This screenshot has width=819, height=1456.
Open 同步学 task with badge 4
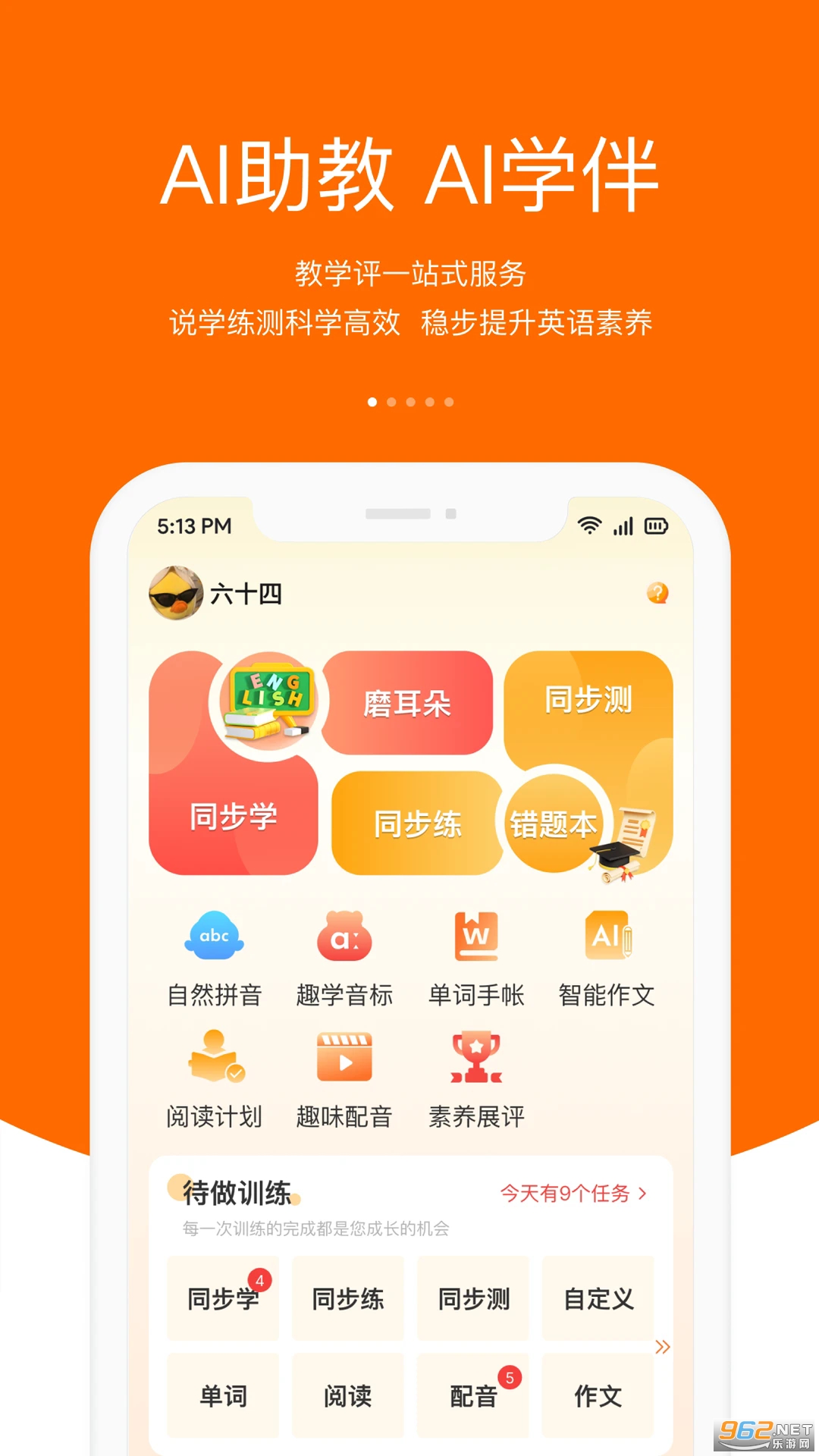pyautogui.click(x=222, y=1297)
